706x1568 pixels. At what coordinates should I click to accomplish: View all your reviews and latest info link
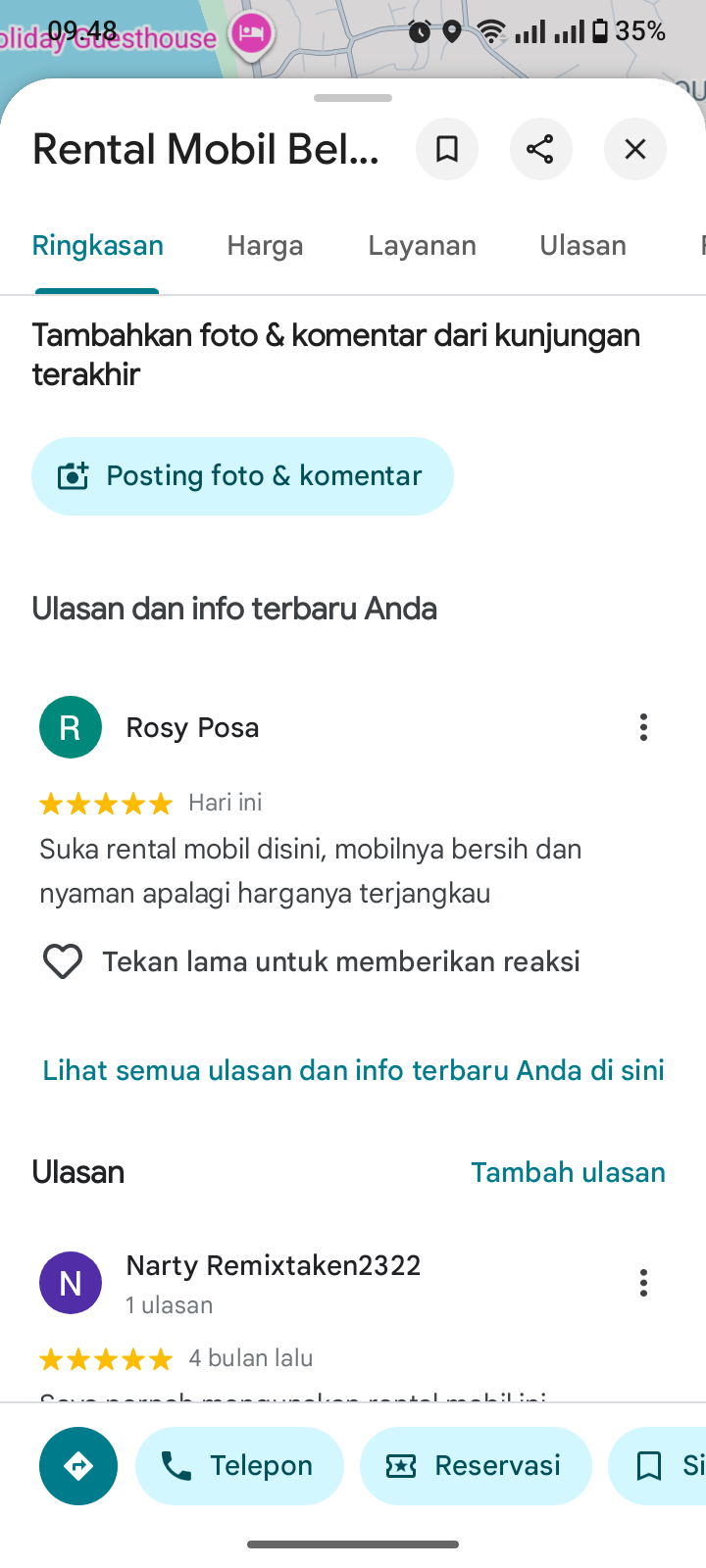(x=353, y=1070)
